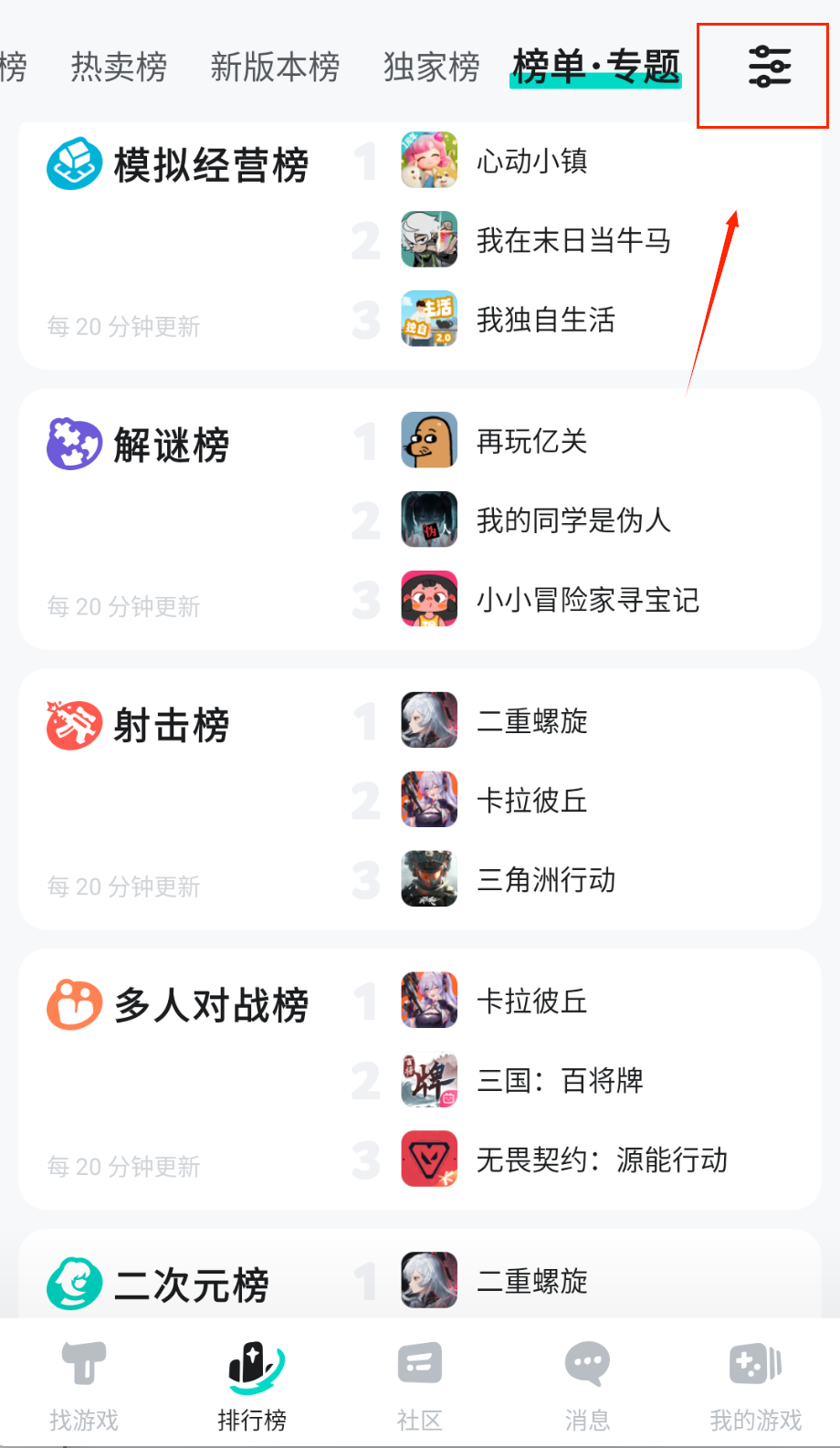Open the game 我独自生活
This screenshot has width=840, height=1448.
click(545, 320)
